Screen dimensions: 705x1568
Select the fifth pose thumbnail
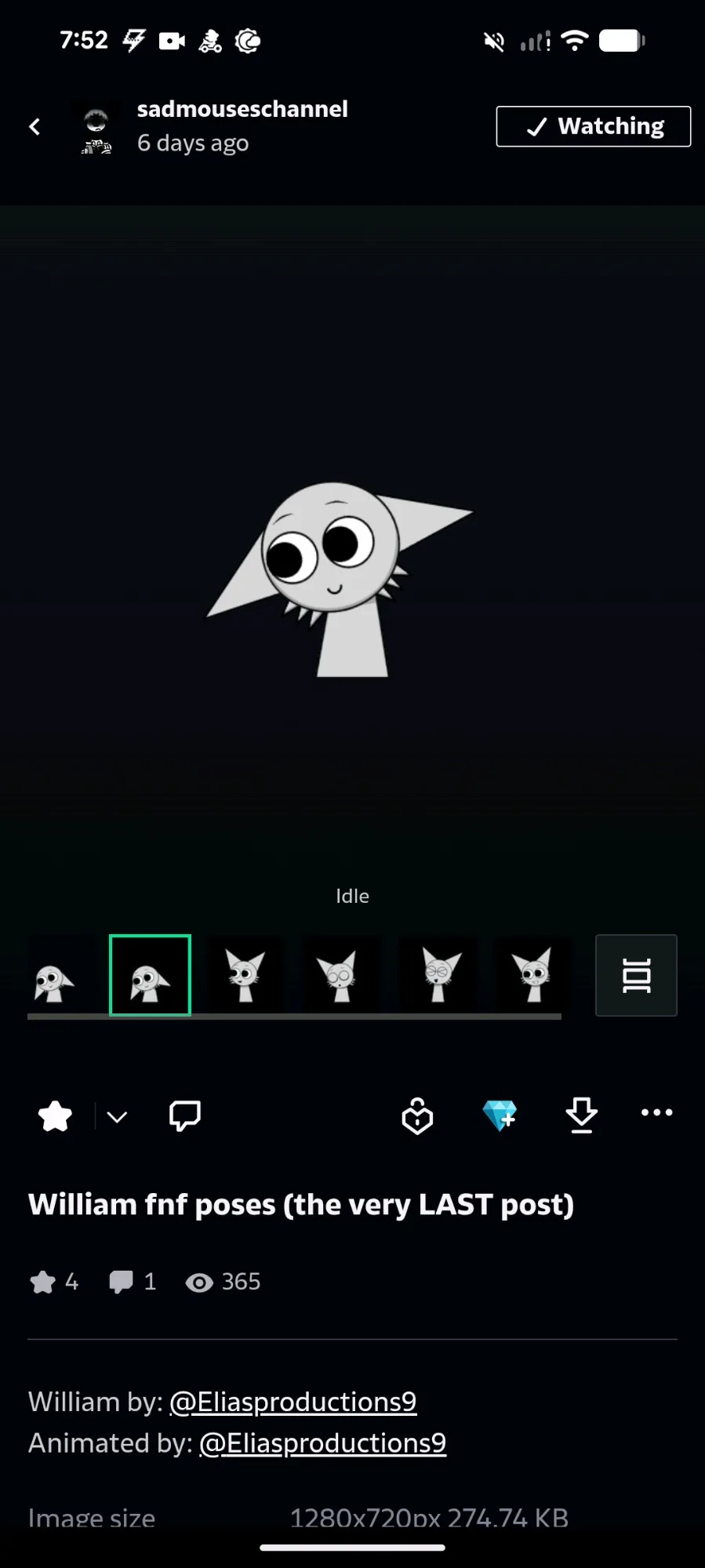pyautogui.click(x=439, y=975)
